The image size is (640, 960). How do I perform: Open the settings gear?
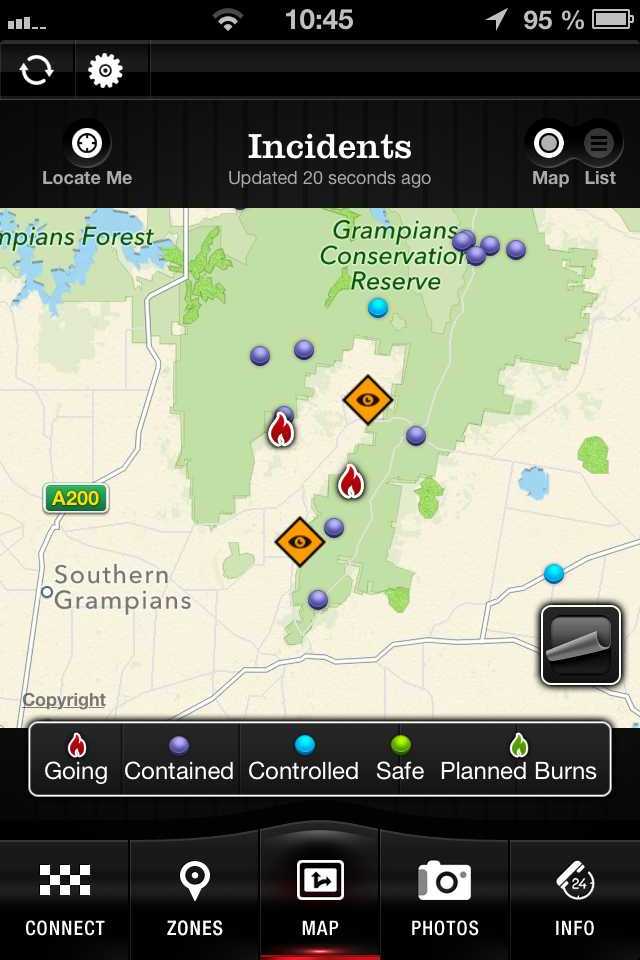pyautogui.click(x=106, y=70)
